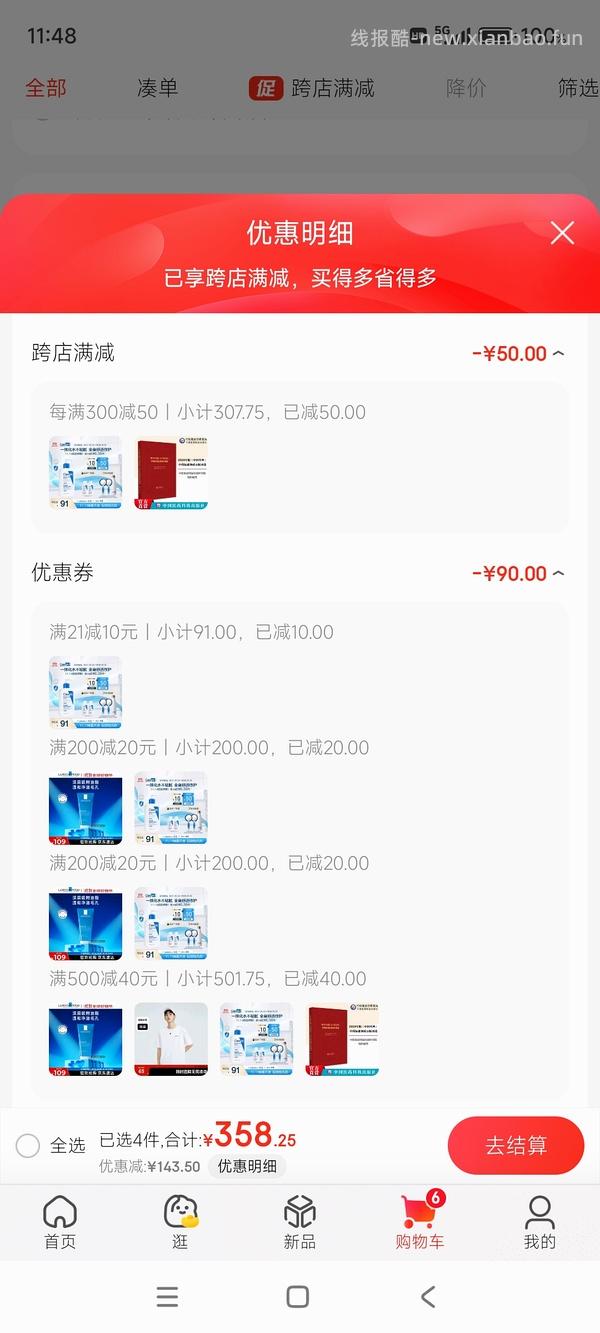
Task: Collapse the 优惠券 coupon section
Action: point(558,573)
